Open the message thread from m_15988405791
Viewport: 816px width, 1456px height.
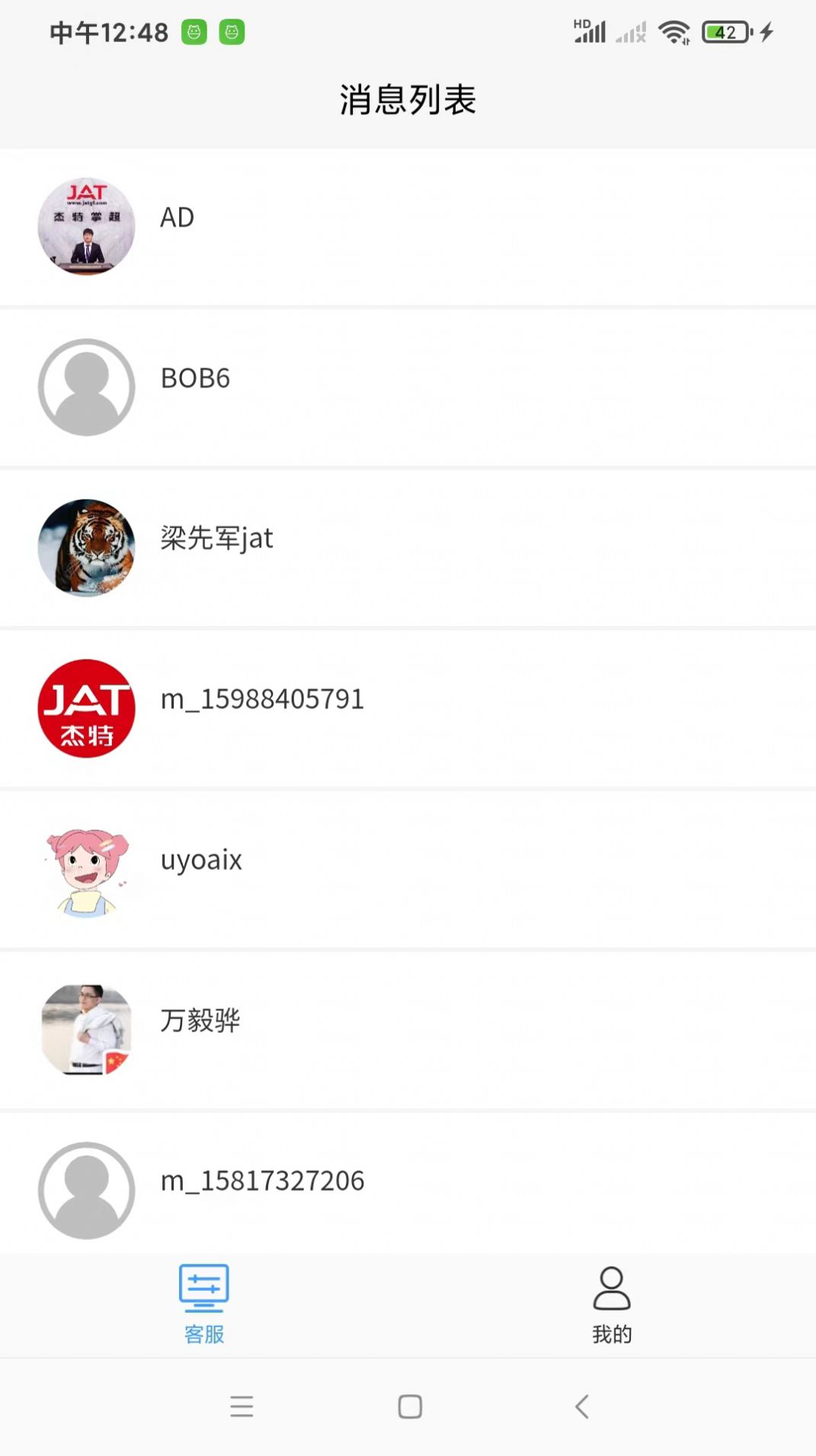[408, 708]
